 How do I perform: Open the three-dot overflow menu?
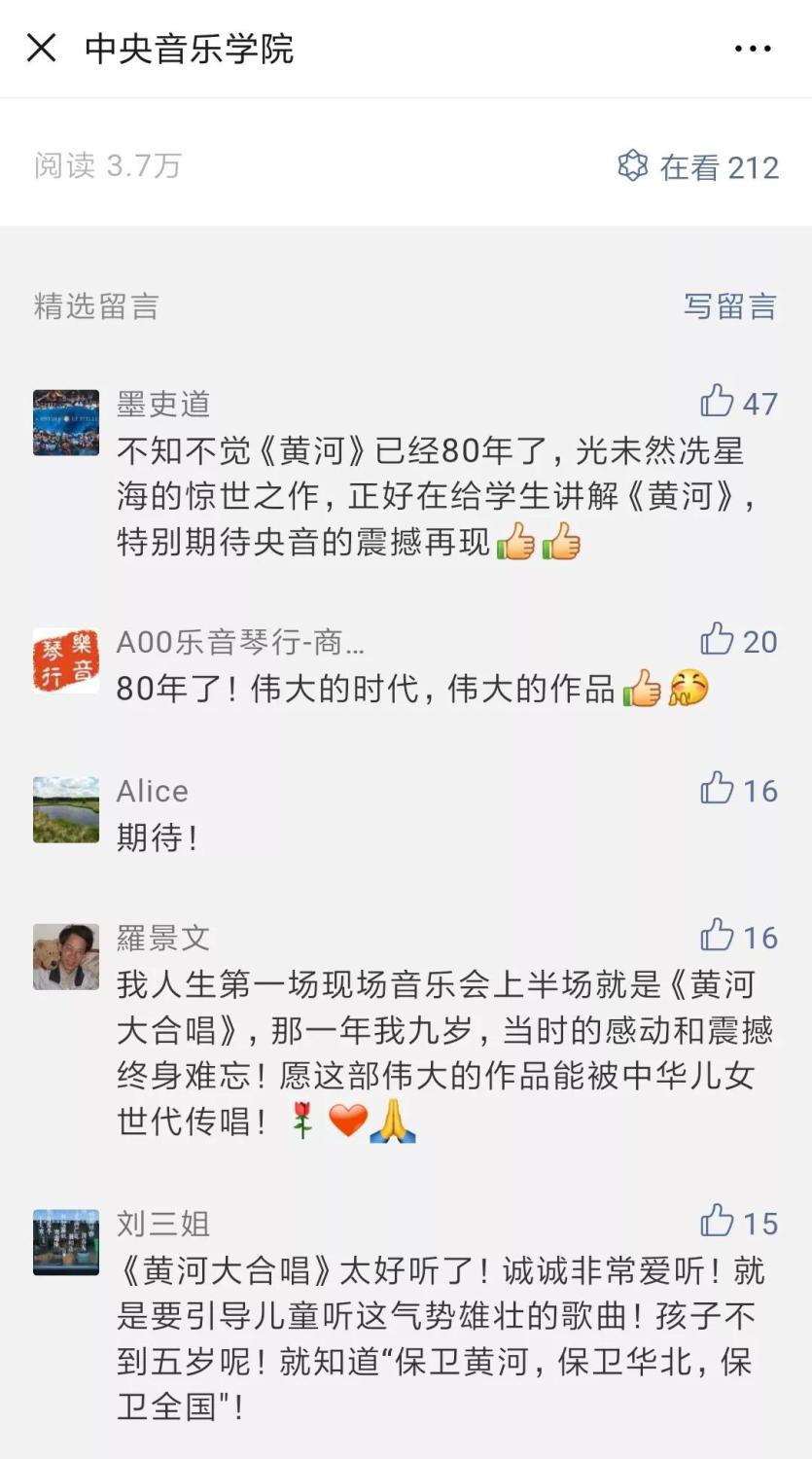(752, 49)
